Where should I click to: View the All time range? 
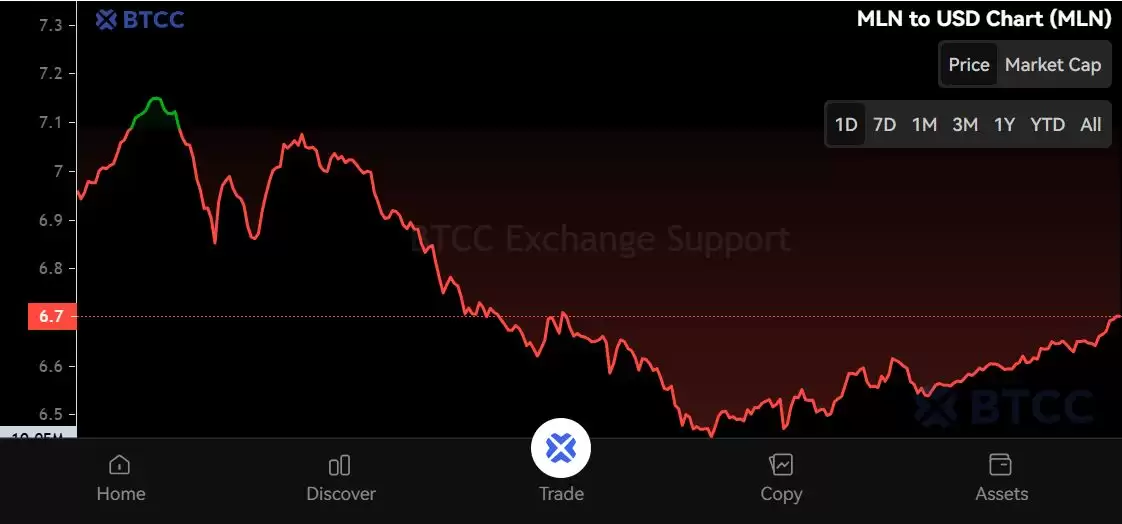coord(1090,125)
